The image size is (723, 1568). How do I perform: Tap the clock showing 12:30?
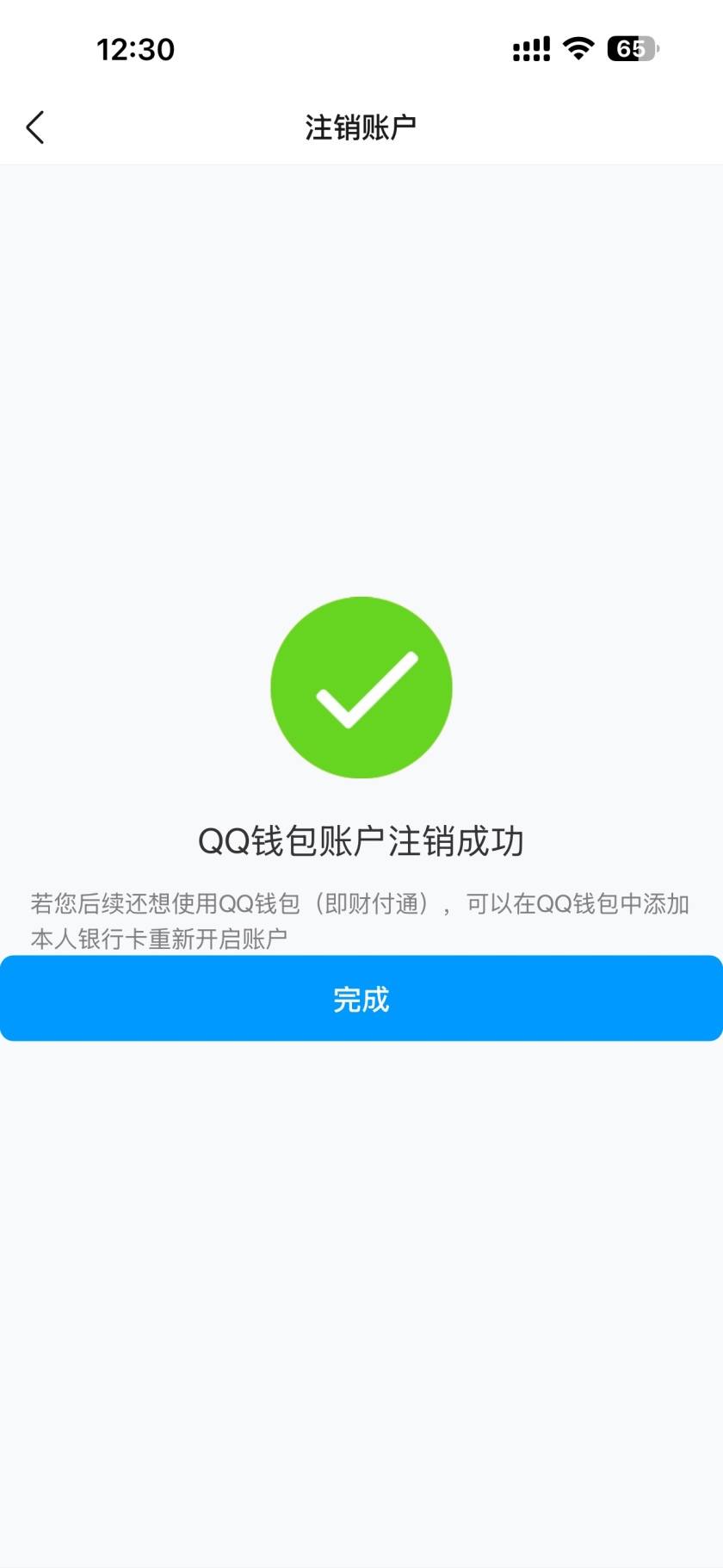(x=137, y=48)
